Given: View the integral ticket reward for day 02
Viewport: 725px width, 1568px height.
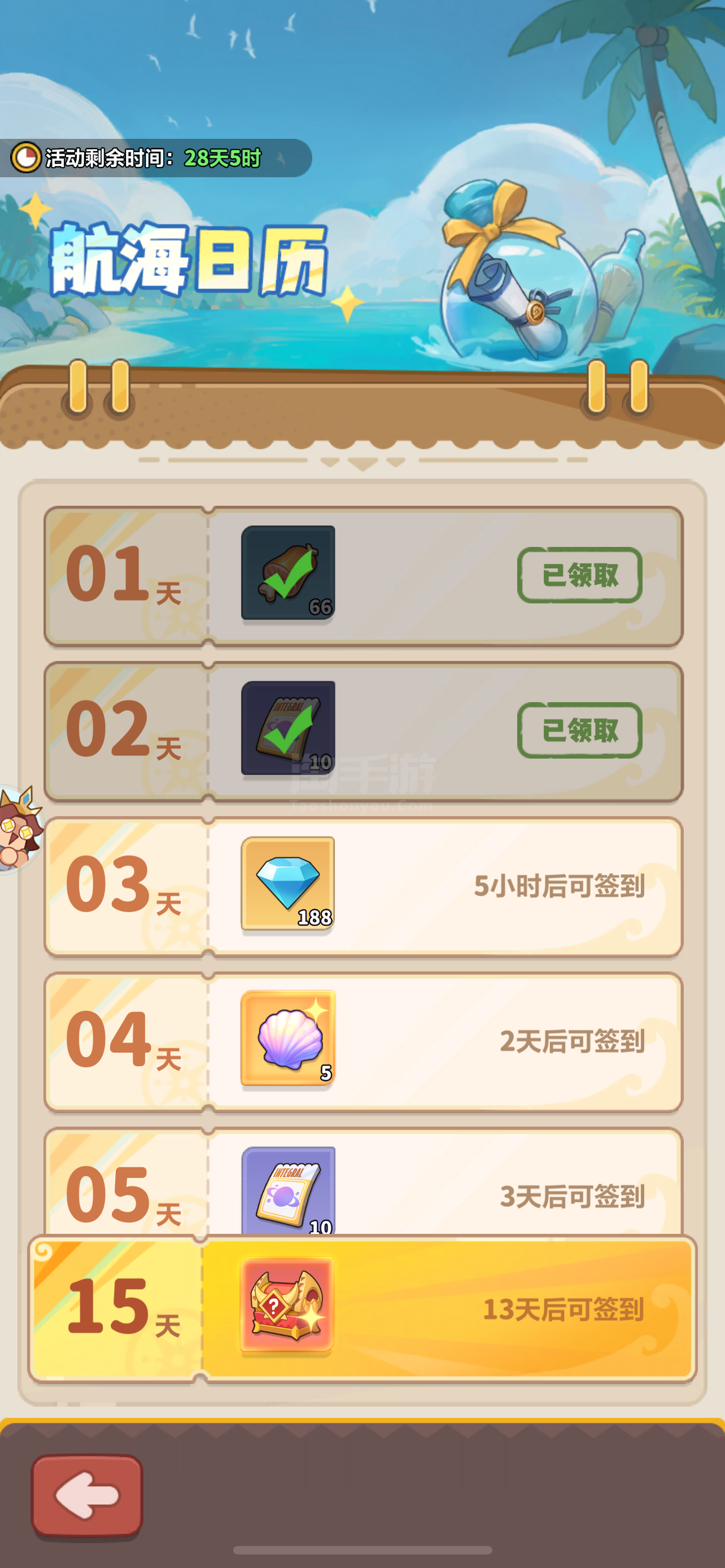Looking at the screenshot, I should pos(288,728).
